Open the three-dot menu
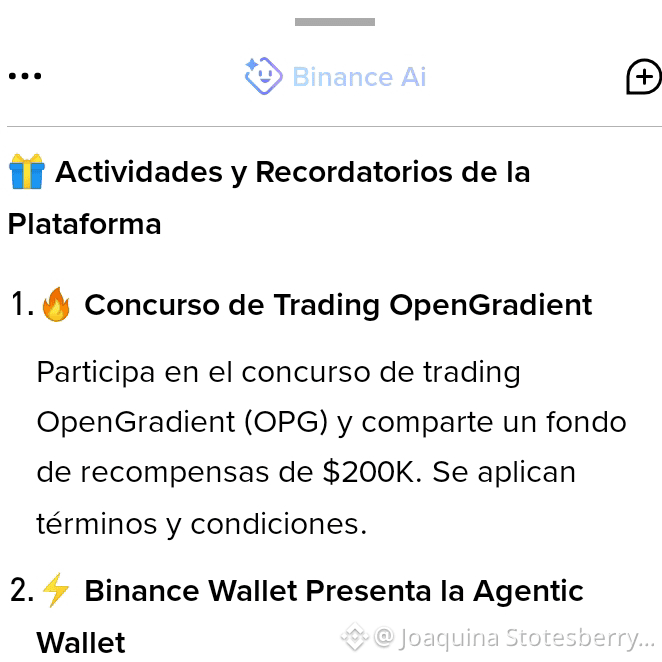The image size is (662, 662). coord(25,76)
